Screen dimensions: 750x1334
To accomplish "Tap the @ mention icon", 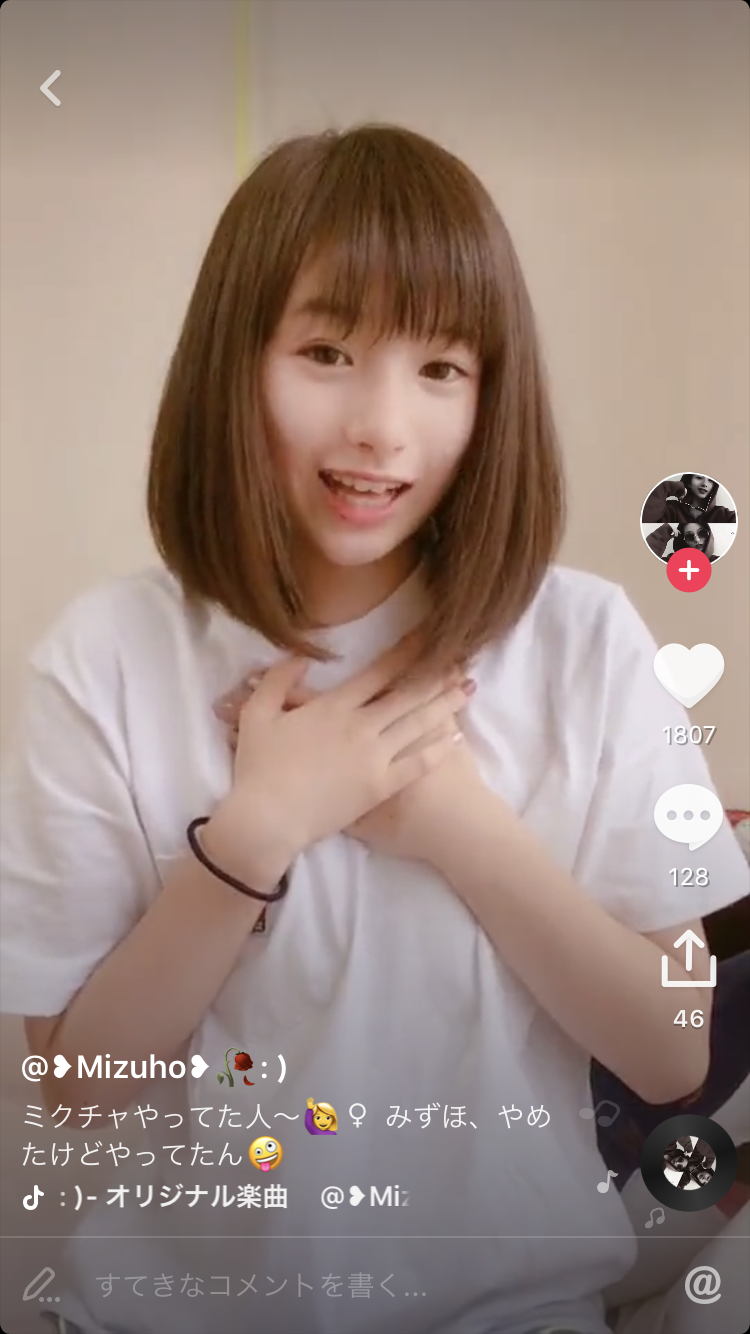I will [x=703, y=1285].
